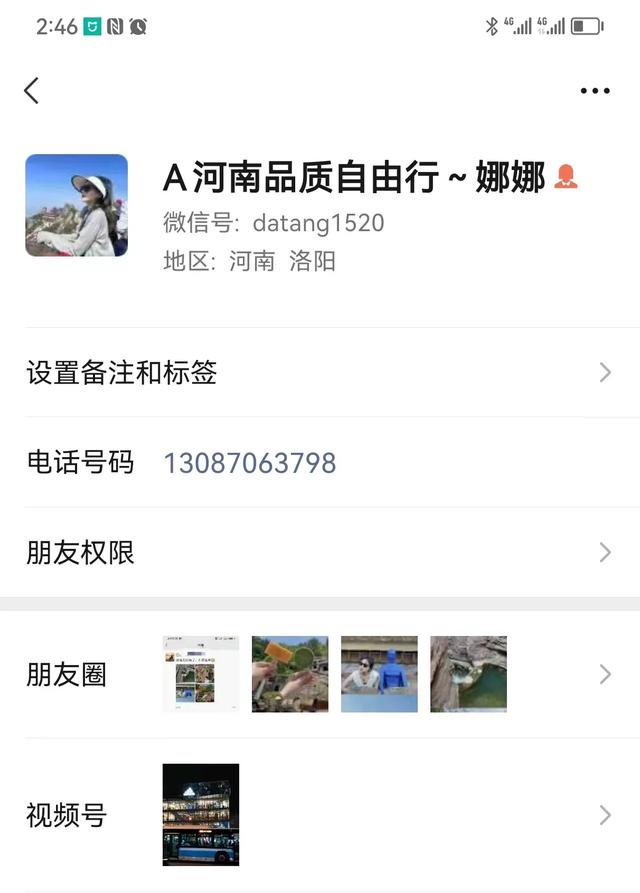The height and width of the screenshot is (893, 640).
Task: Open the three-dot more options menu
Action: (594, 91)
